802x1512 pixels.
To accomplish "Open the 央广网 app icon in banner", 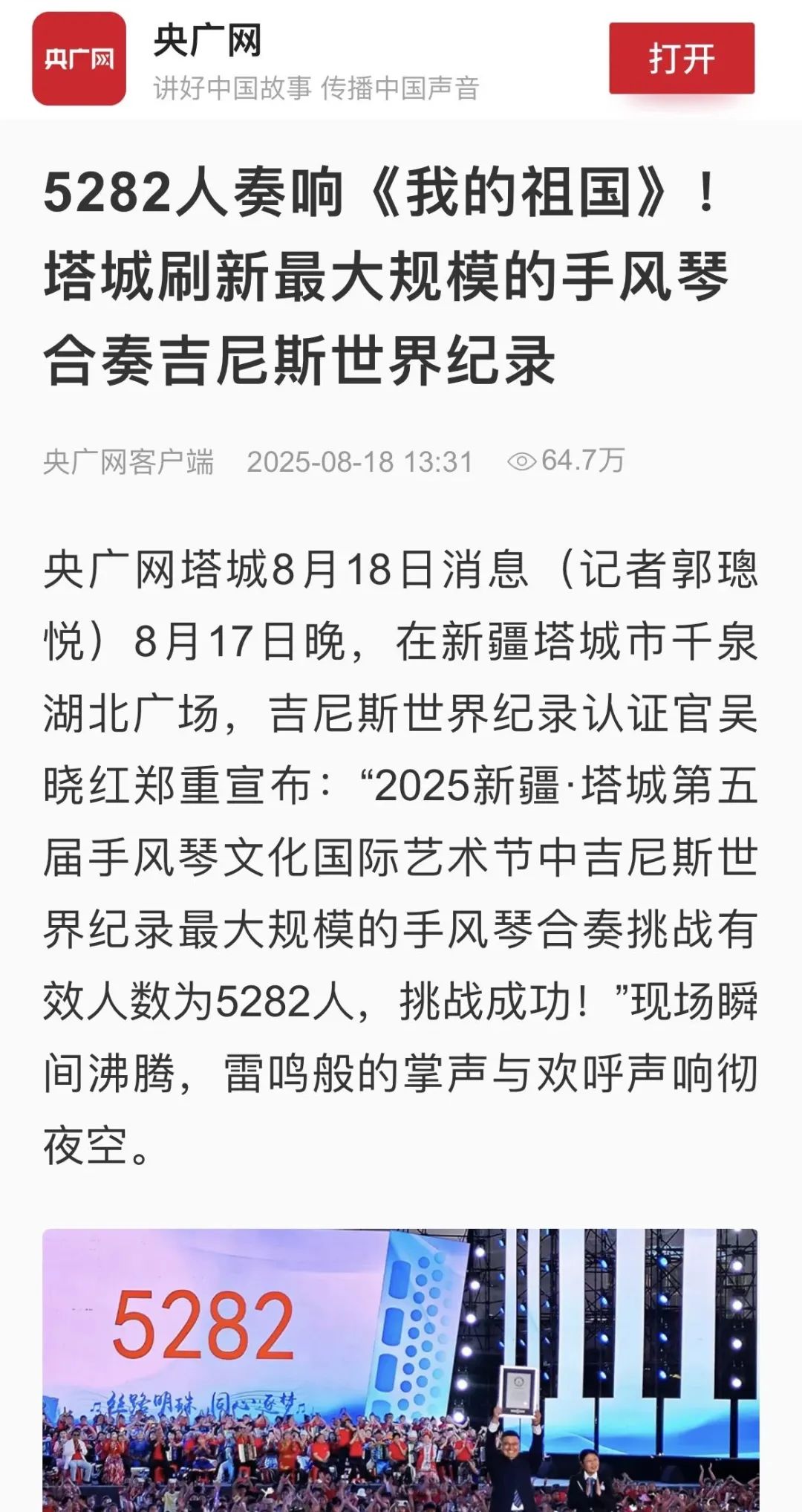I will pyautogui.click(x=79, y=59).
